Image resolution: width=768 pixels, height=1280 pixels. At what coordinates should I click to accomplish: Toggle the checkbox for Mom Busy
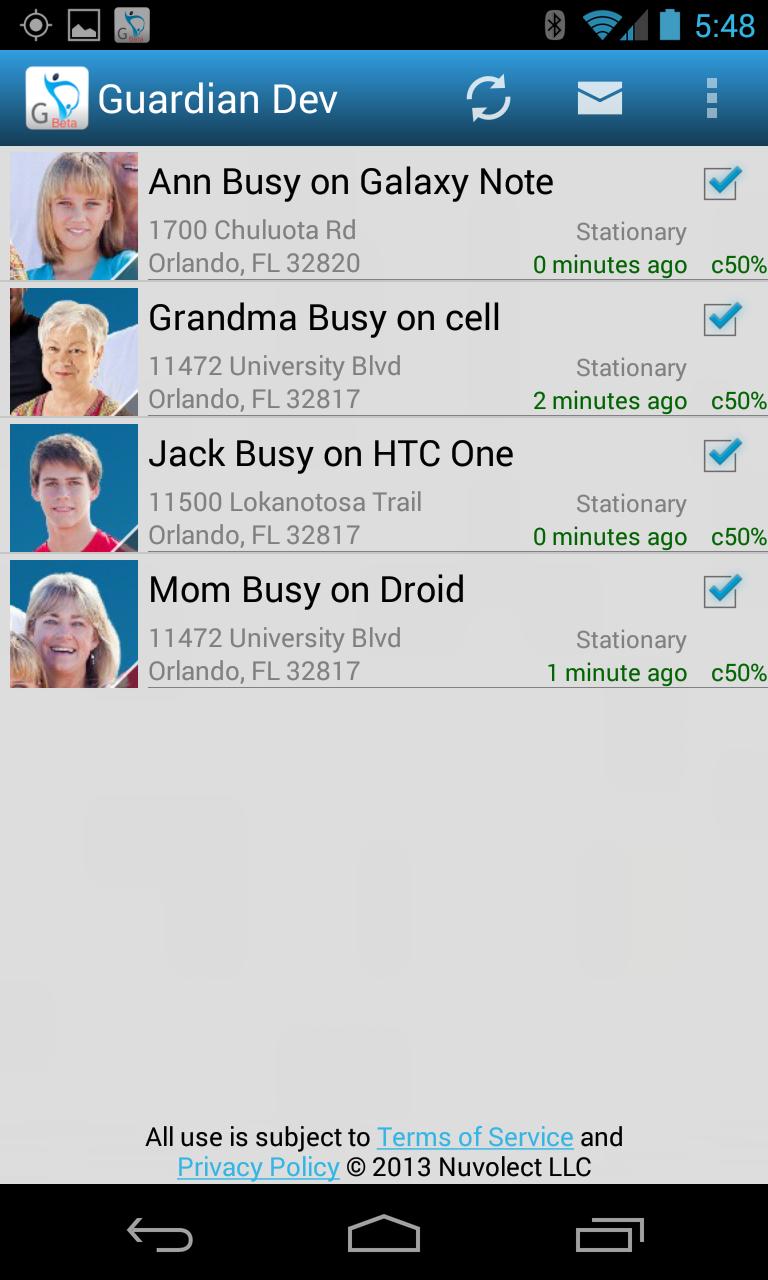[x=720, y=591]
